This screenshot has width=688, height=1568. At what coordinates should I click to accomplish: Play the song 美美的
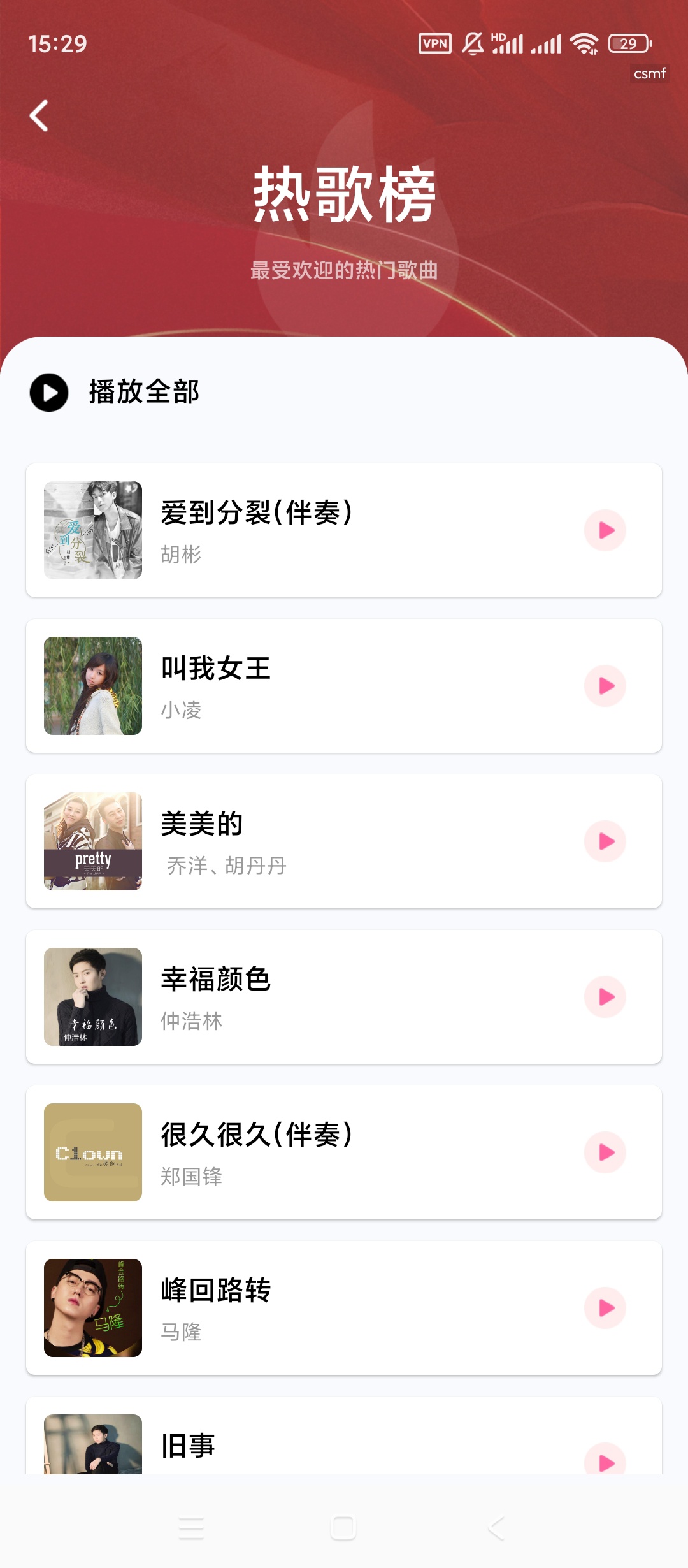tap(605, 841)
